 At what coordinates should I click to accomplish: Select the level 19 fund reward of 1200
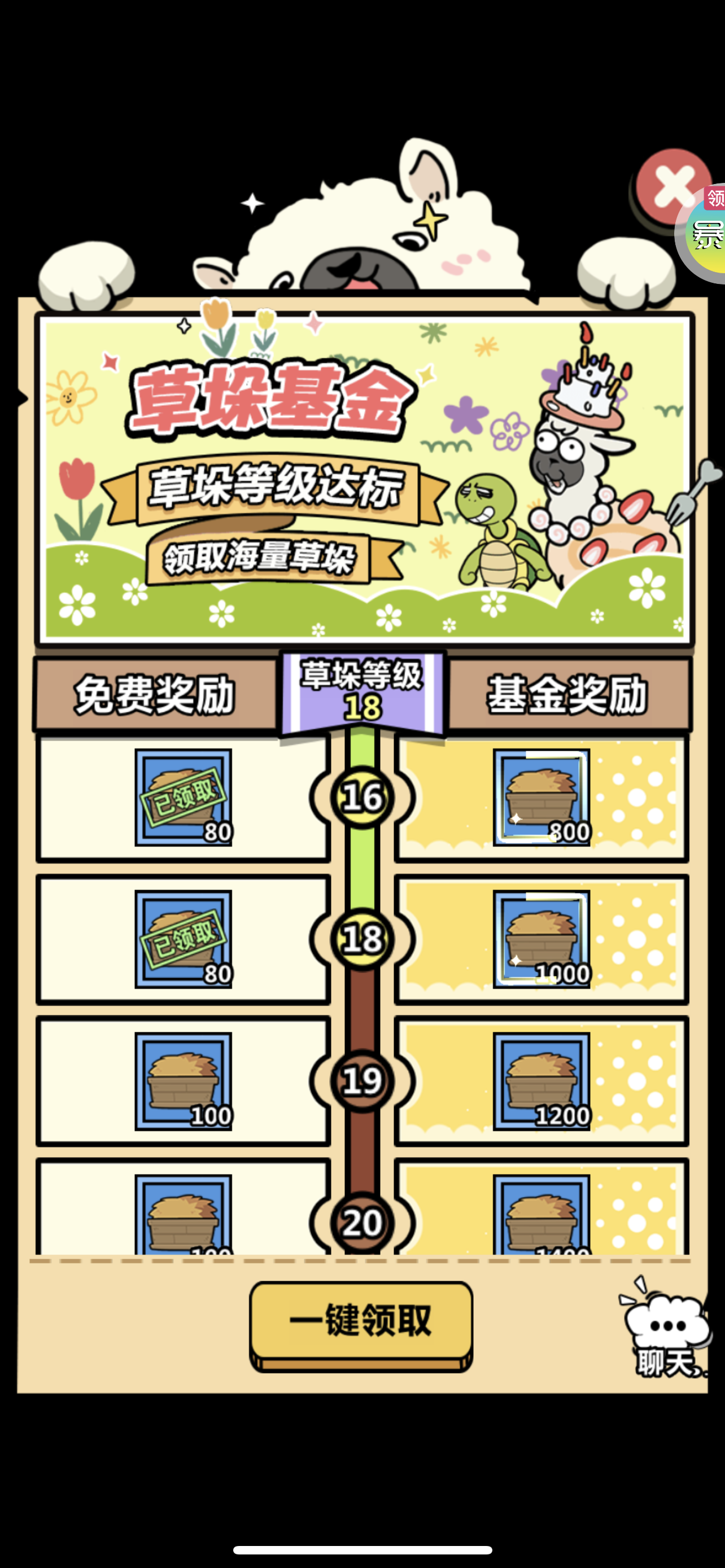point(541,1081)
